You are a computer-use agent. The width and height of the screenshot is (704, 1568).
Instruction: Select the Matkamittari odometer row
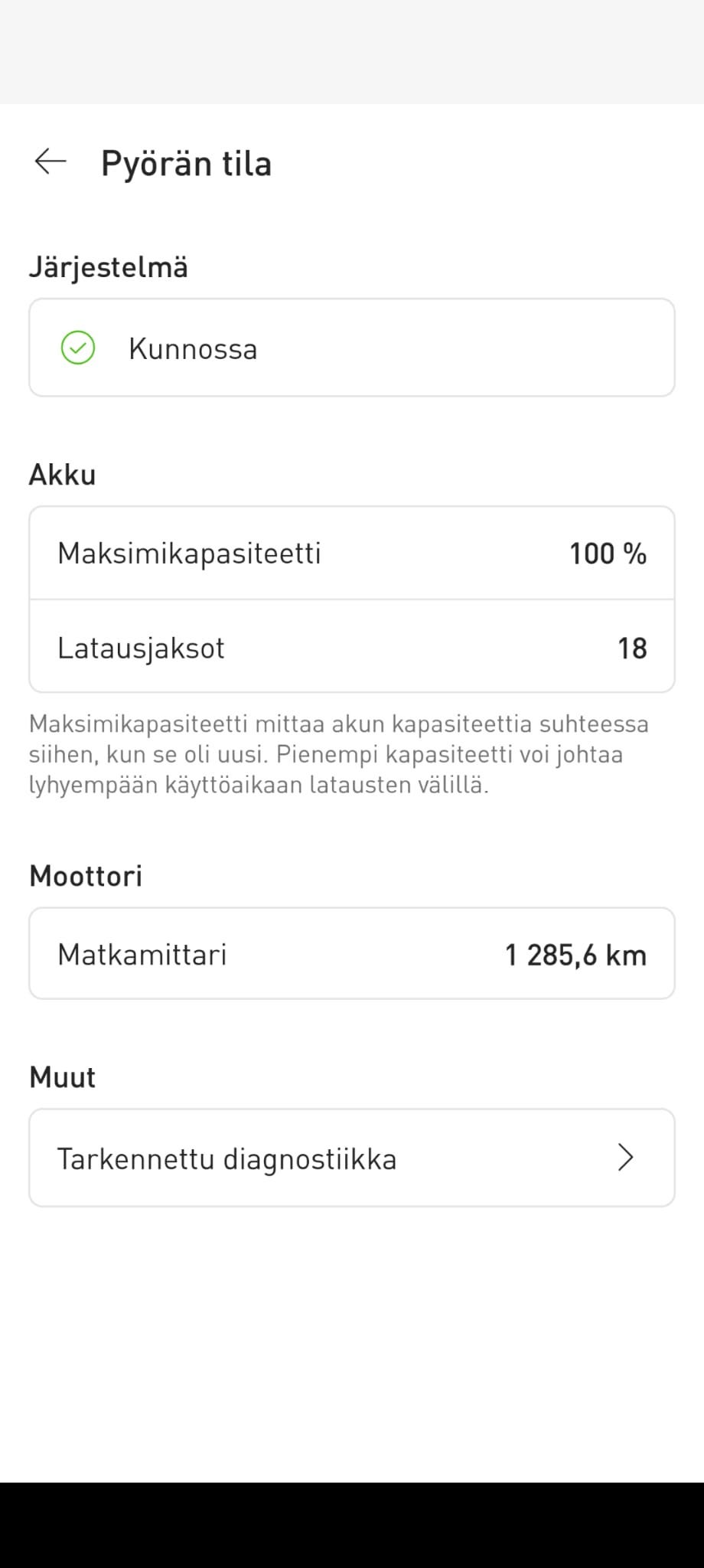coord(351,953)
